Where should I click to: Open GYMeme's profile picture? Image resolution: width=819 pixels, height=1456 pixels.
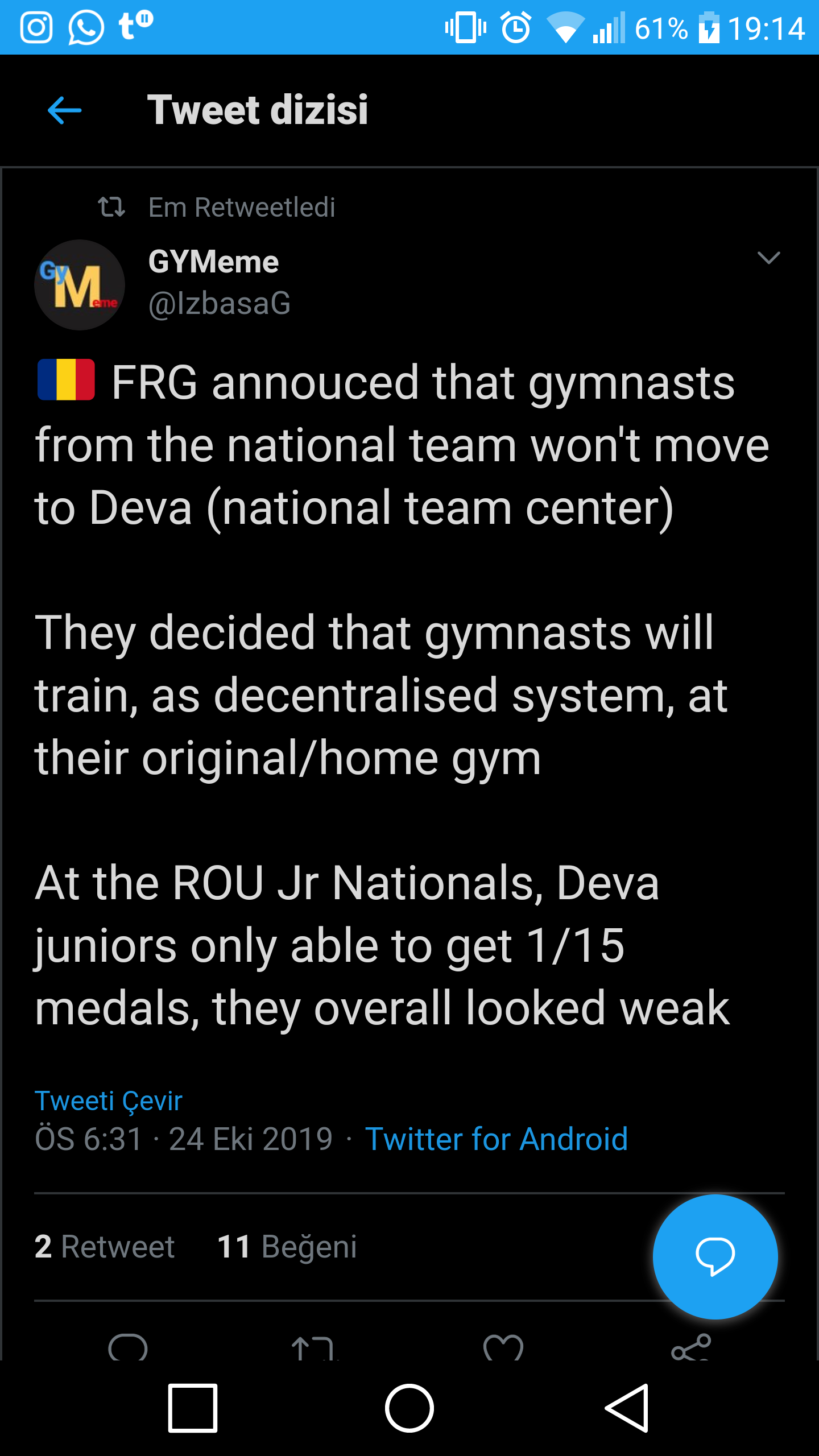(80, 284)
